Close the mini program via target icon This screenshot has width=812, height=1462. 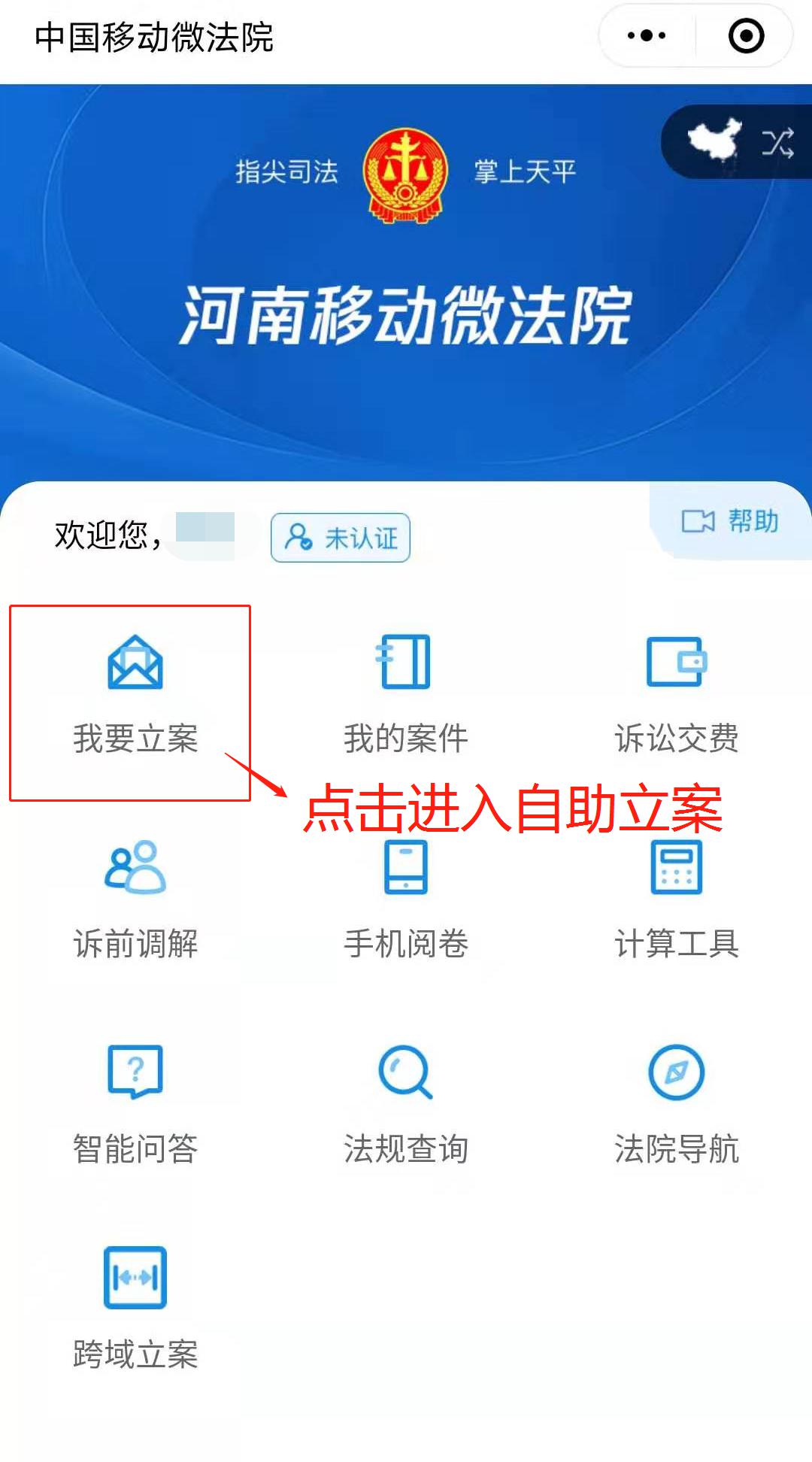(746, 35)
